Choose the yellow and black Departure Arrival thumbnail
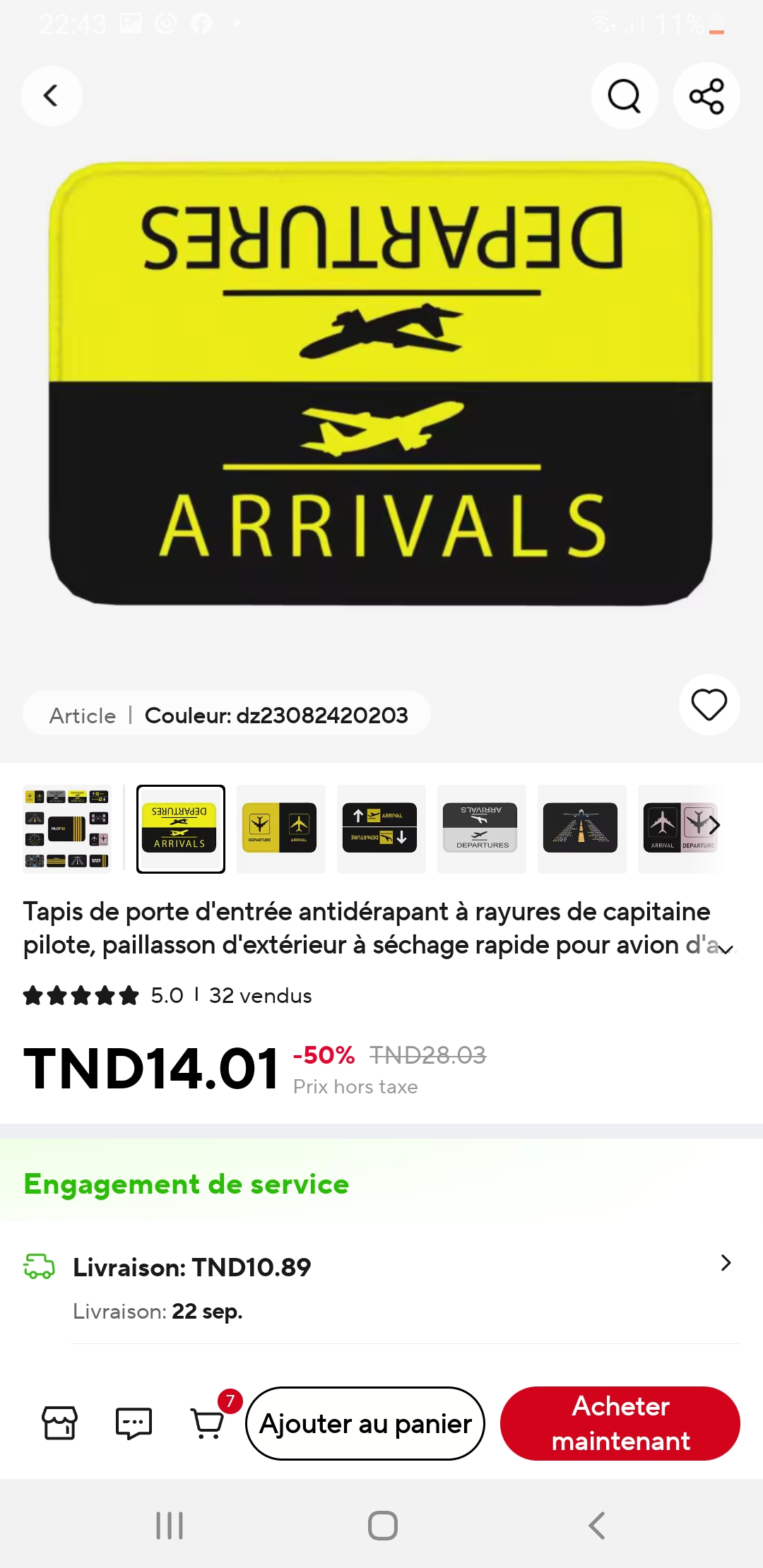The height and width of the screenshot is (1568, 763). point(280,828)
